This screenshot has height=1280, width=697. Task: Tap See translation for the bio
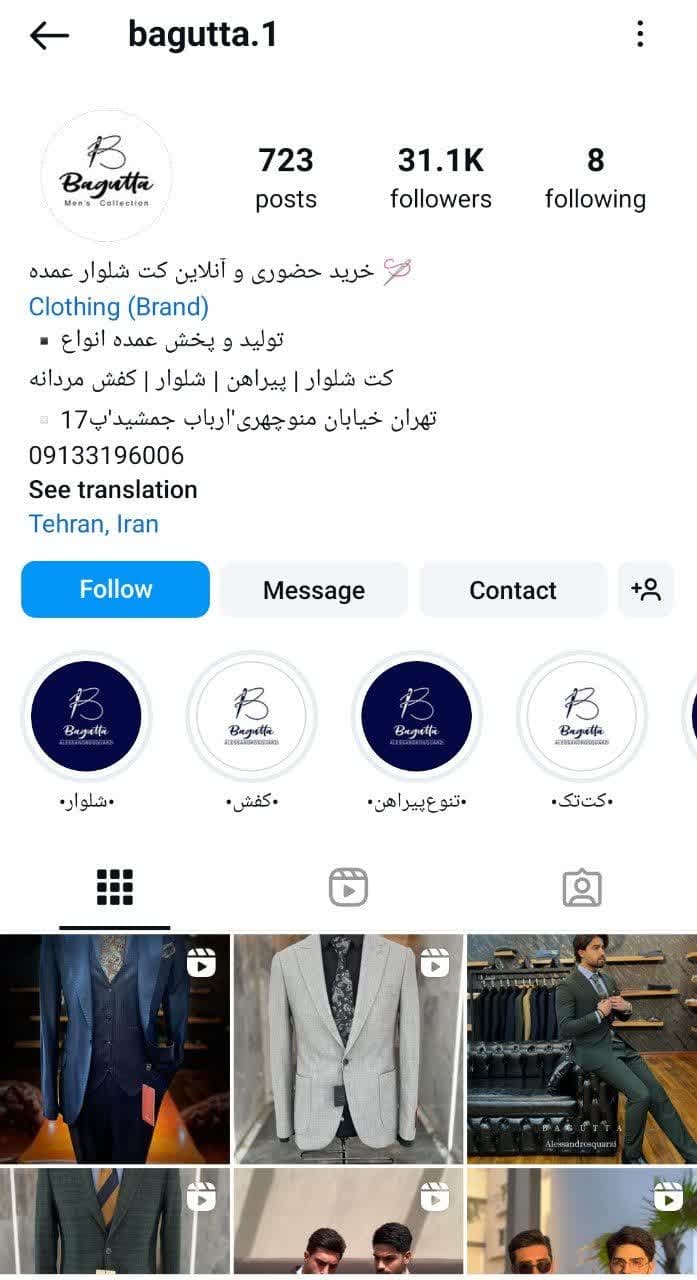coord(113,490)
